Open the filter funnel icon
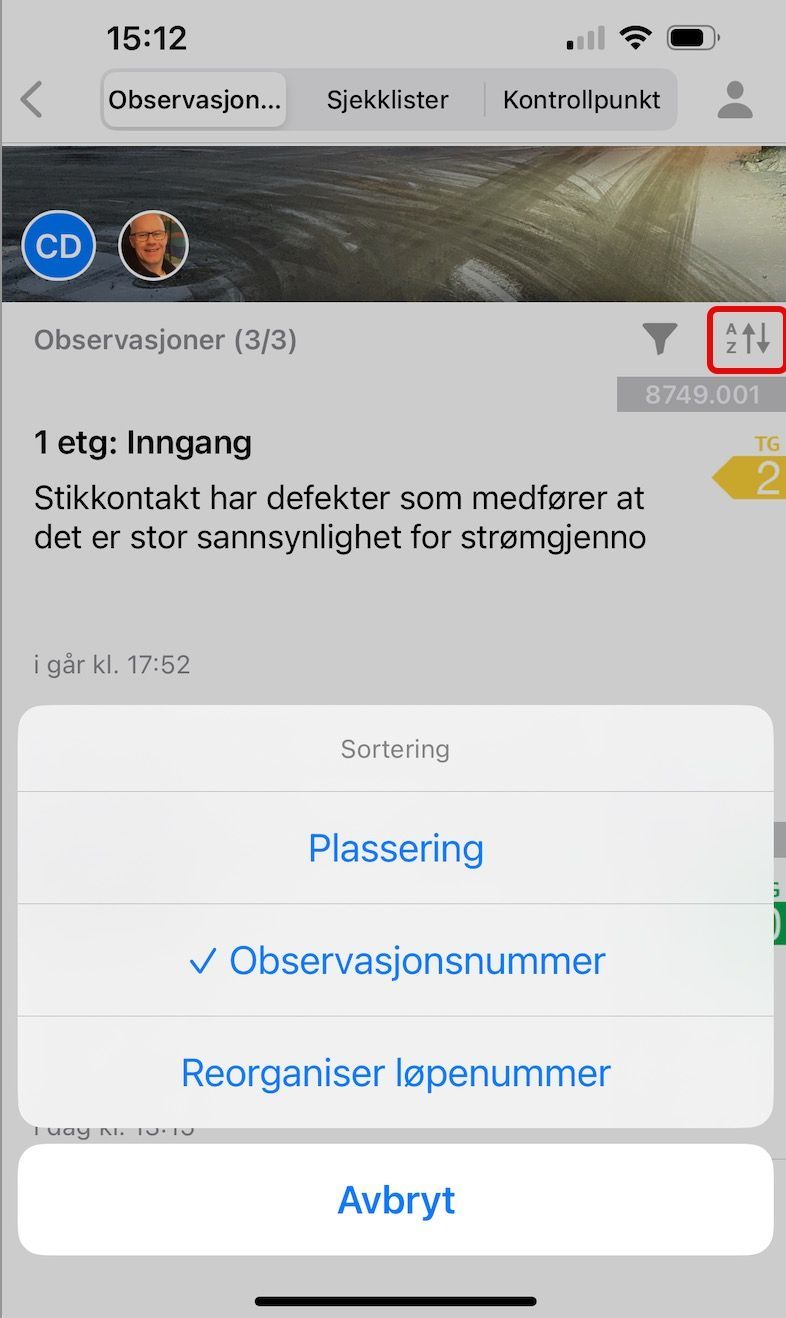The width and height of the screenshot is (786, 1318). [x=660, y=340]
